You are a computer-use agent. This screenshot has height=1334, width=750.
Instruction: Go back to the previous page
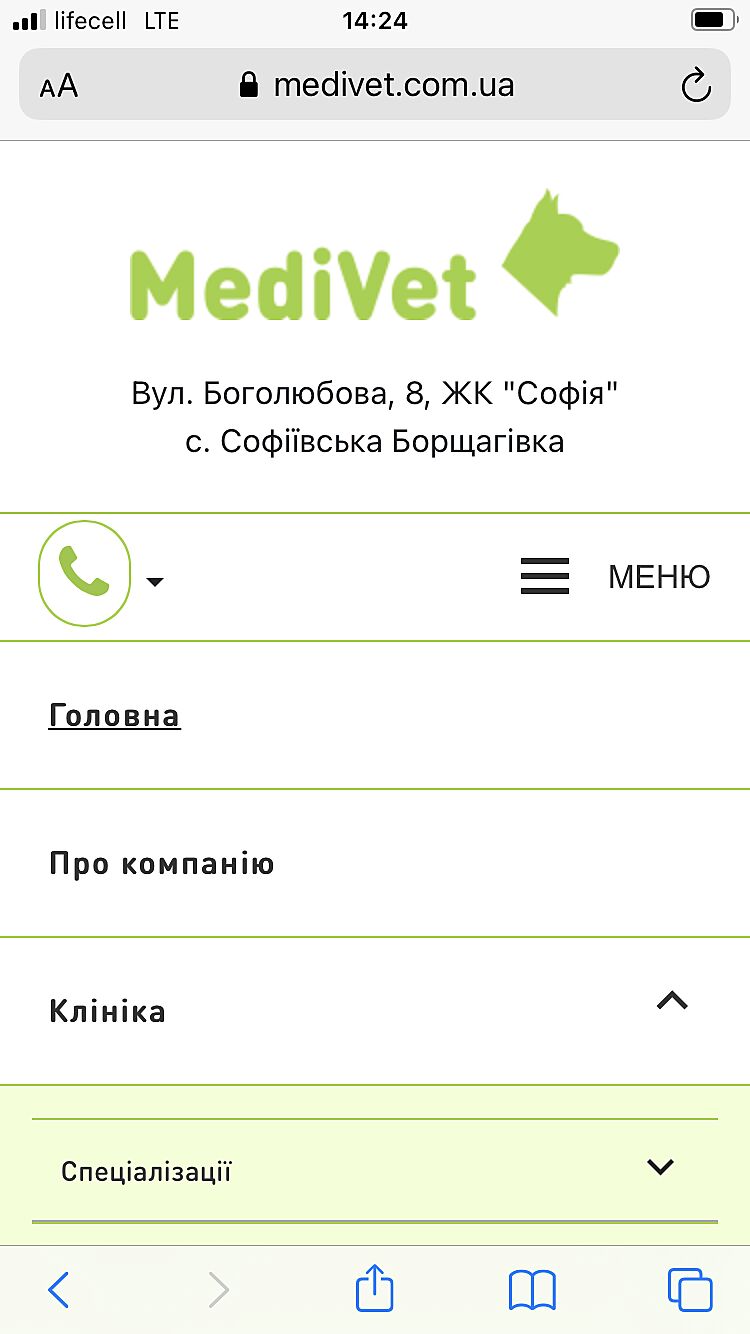click(x=59, y=1290)
